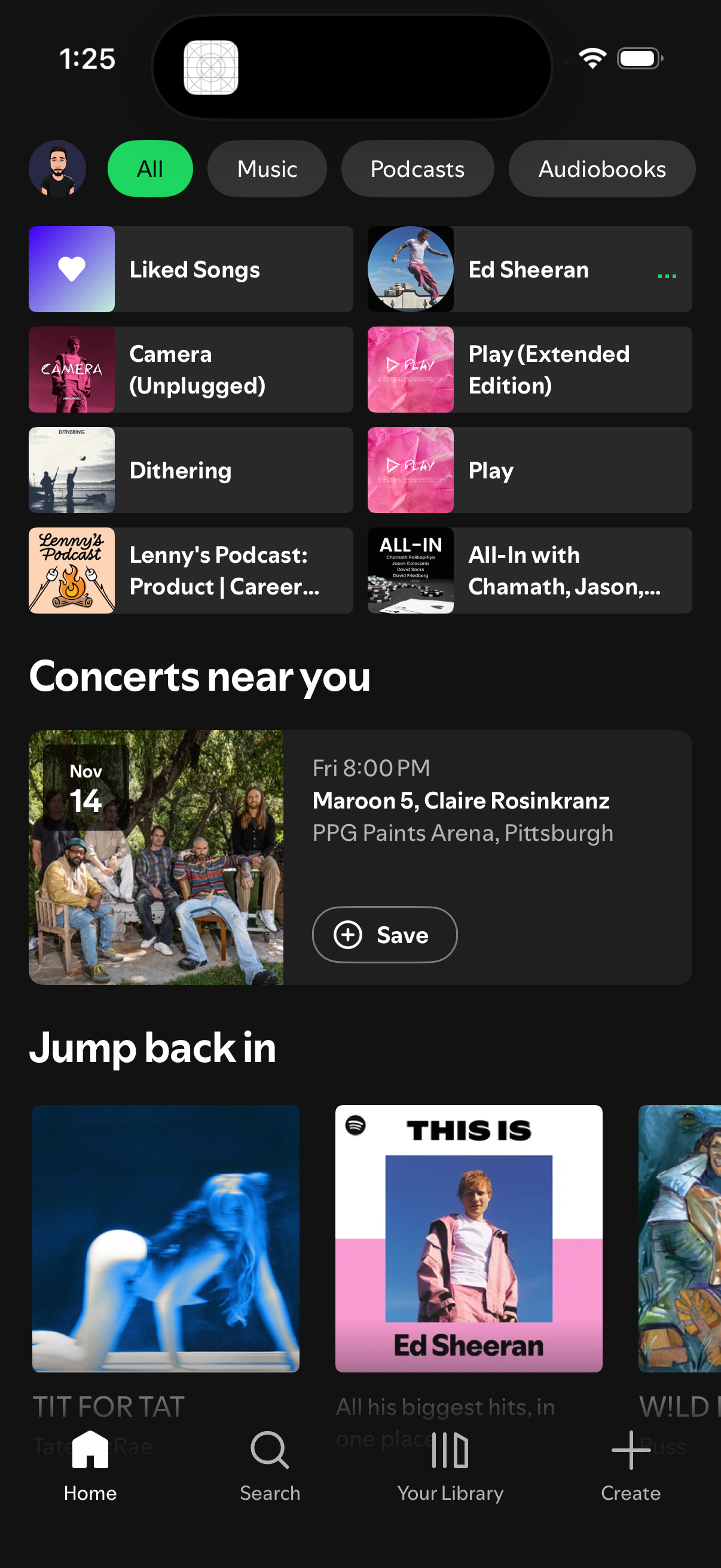Open the Liked Songs heart tile
Screen dimensions: 721x1568
(x=71, y=269)
